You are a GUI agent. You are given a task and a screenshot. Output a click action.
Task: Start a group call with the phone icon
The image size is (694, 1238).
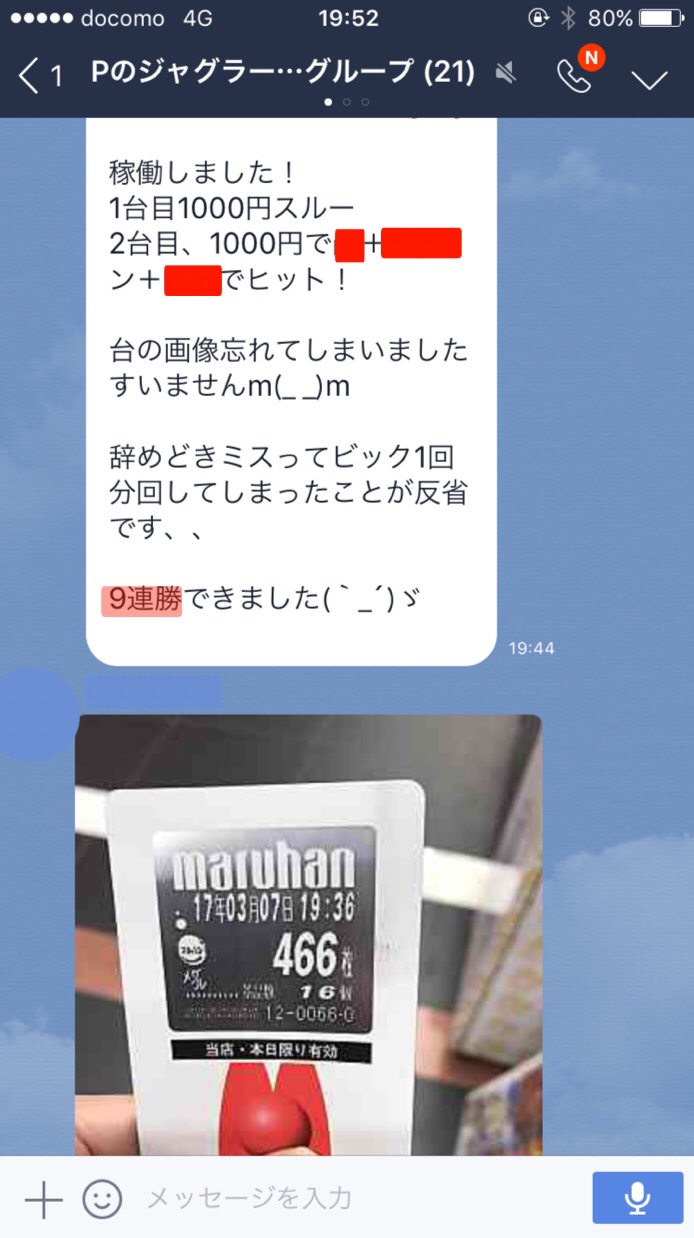[576, 75]
